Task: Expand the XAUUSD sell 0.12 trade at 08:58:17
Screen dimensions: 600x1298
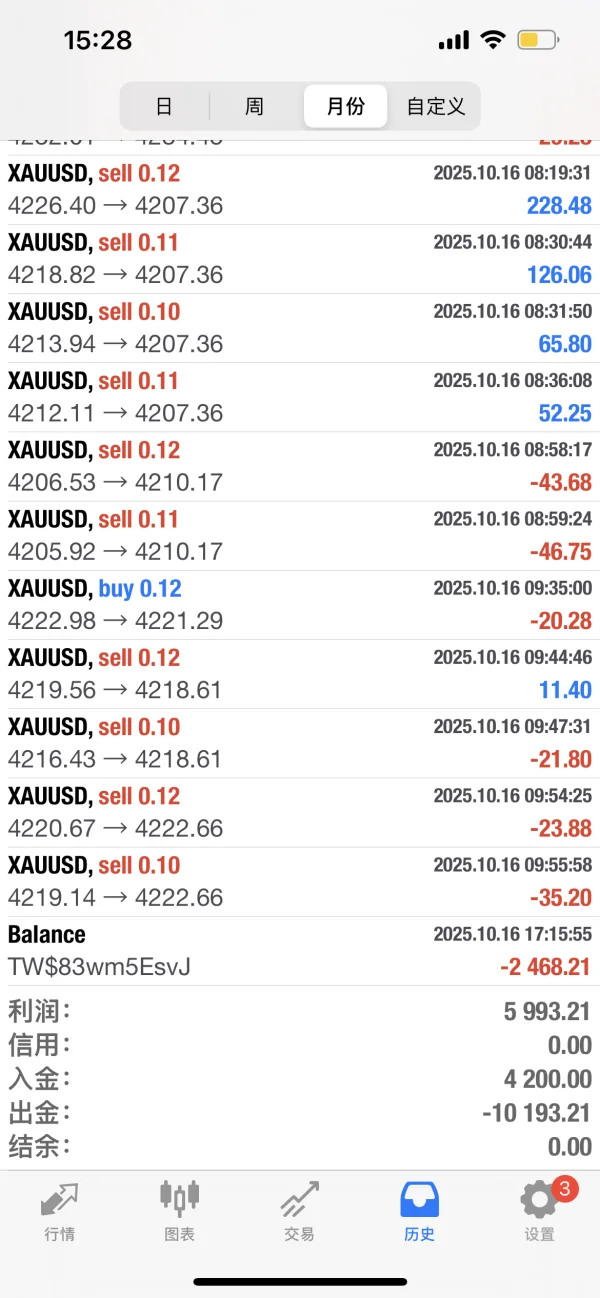Action: (x=300, y=466)
